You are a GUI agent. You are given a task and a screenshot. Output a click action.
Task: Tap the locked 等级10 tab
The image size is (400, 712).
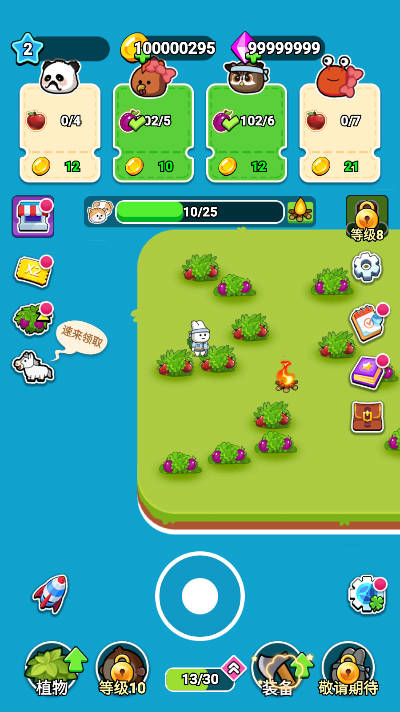(x=122, y=669)
